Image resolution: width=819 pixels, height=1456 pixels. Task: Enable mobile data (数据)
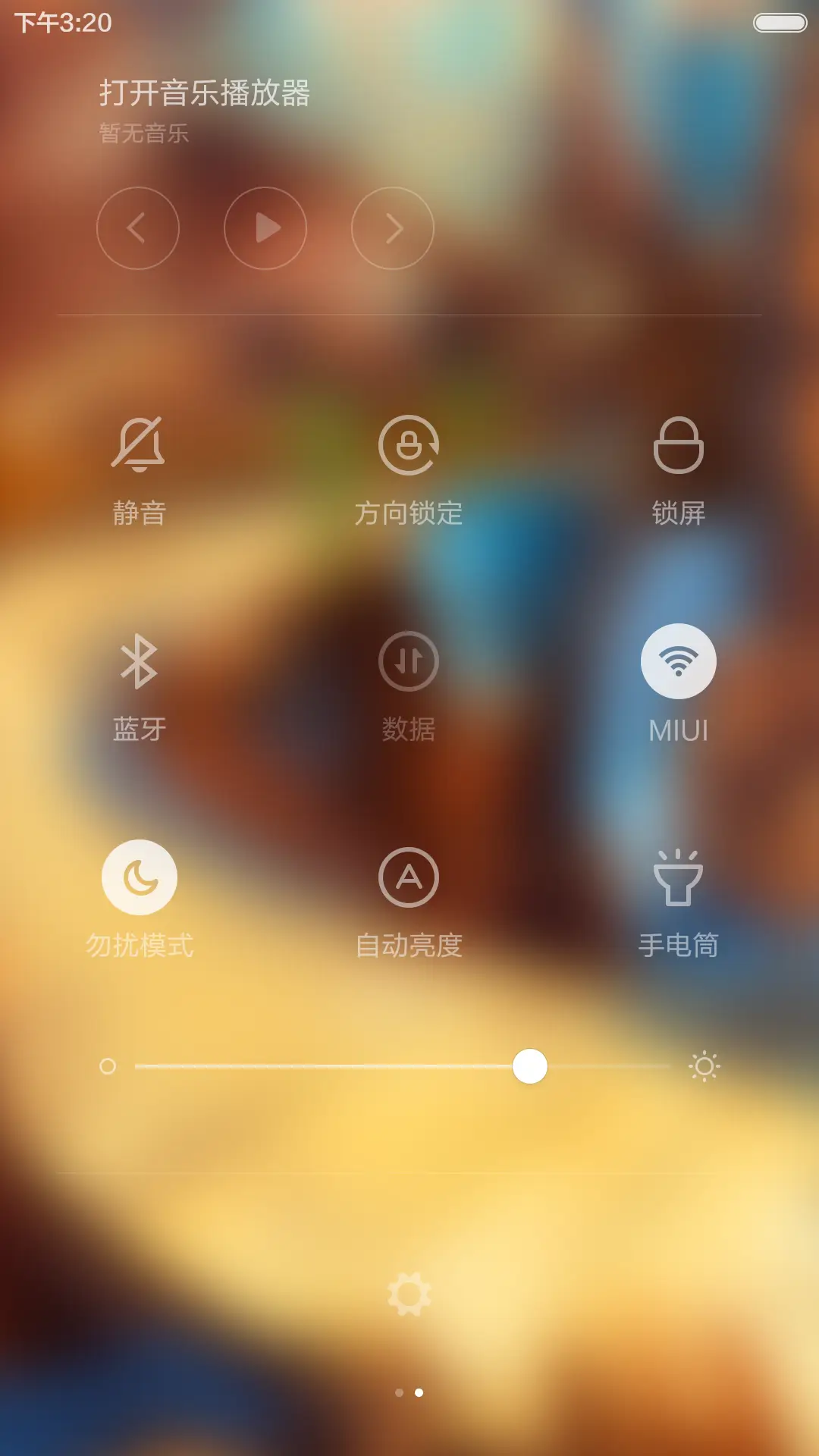[409, 661]
